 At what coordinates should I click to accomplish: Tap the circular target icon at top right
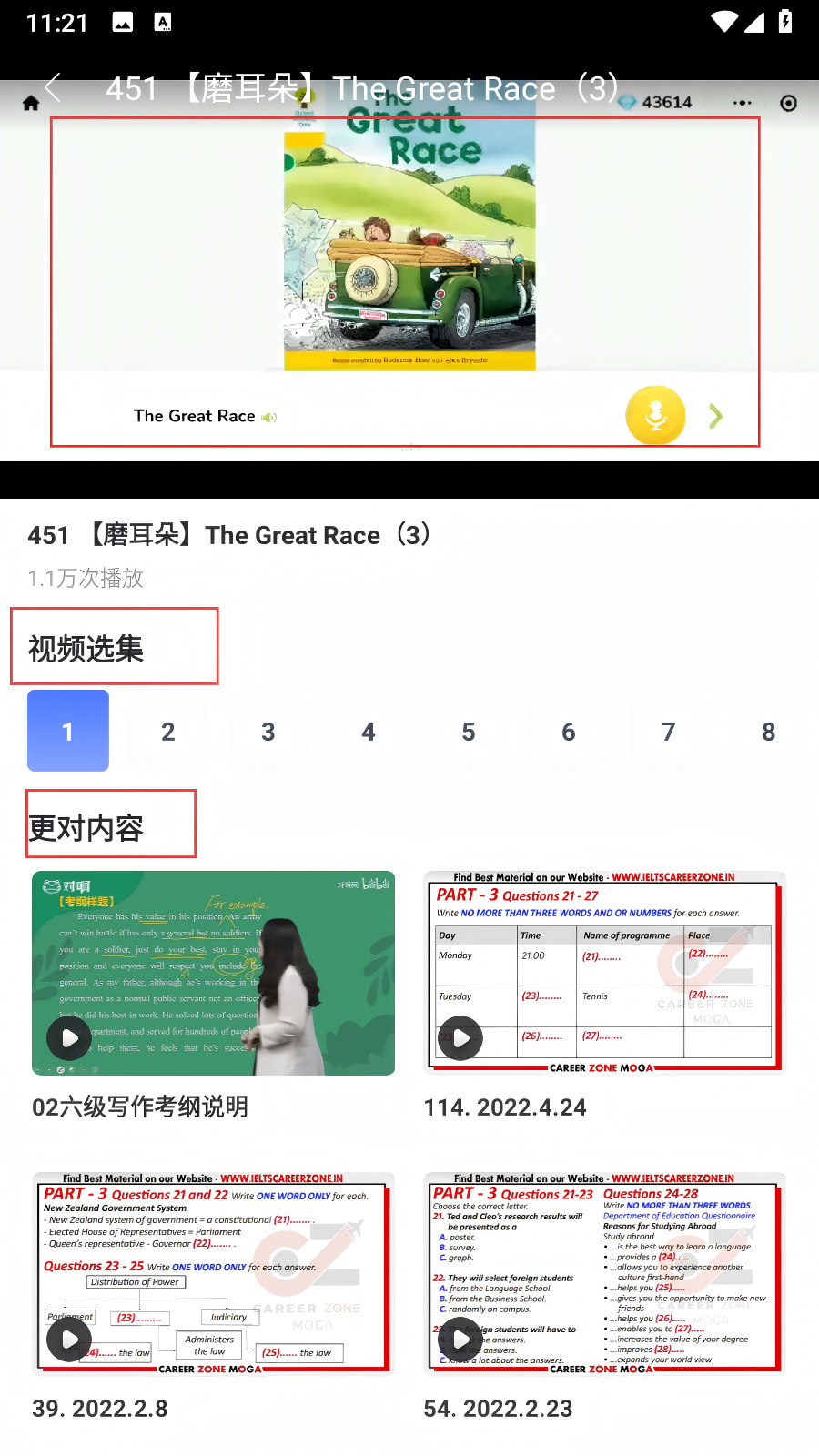[x=789, y=104]
